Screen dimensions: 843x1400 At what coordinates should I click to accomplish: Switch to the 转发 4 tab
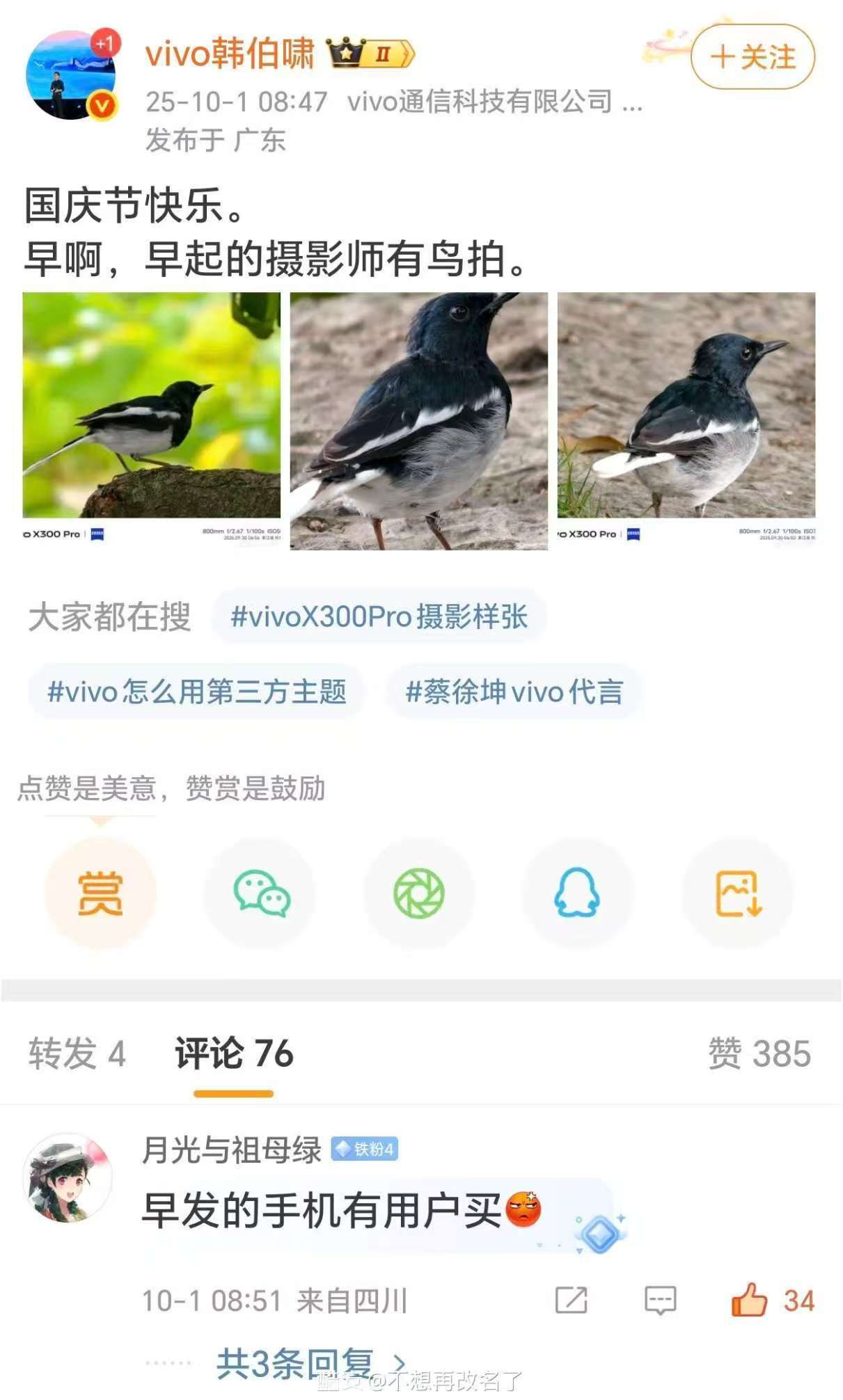77,1053
